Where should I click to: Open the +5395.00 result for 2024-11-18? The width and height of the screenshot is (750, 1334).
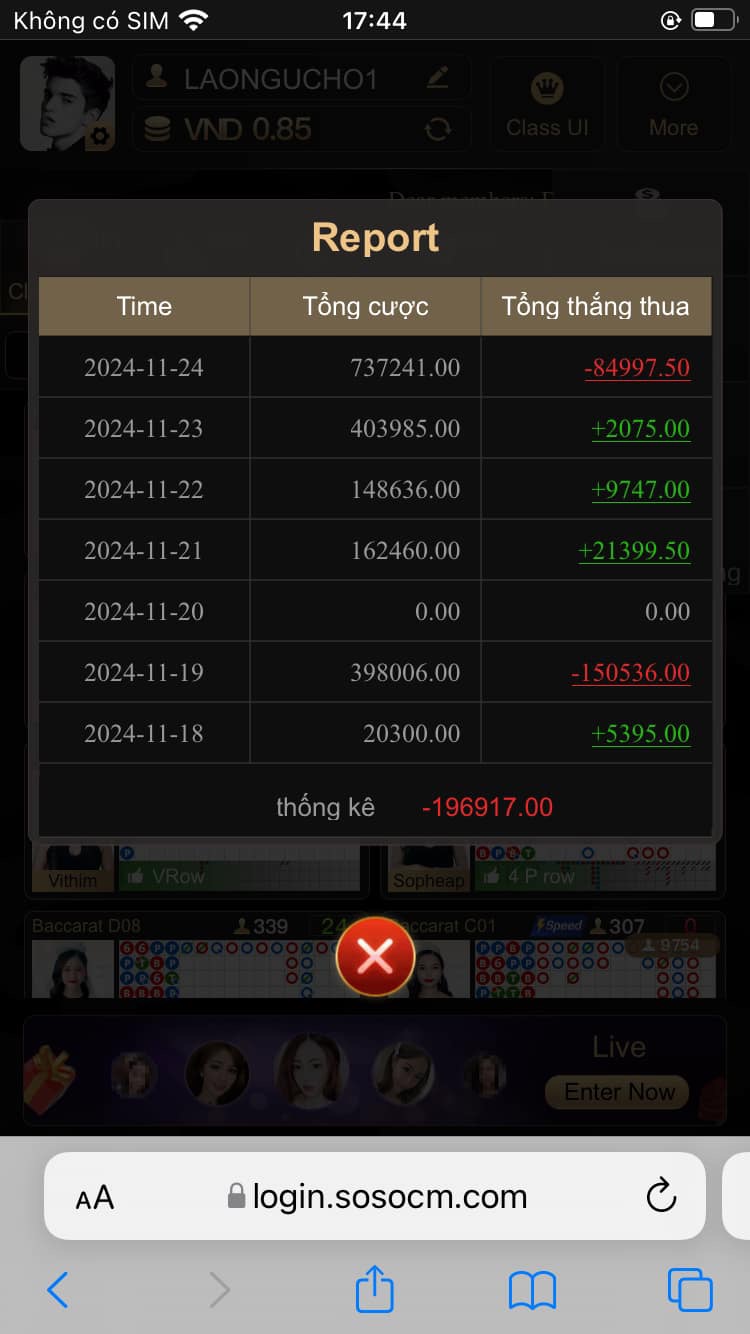[x=640, y=734]
